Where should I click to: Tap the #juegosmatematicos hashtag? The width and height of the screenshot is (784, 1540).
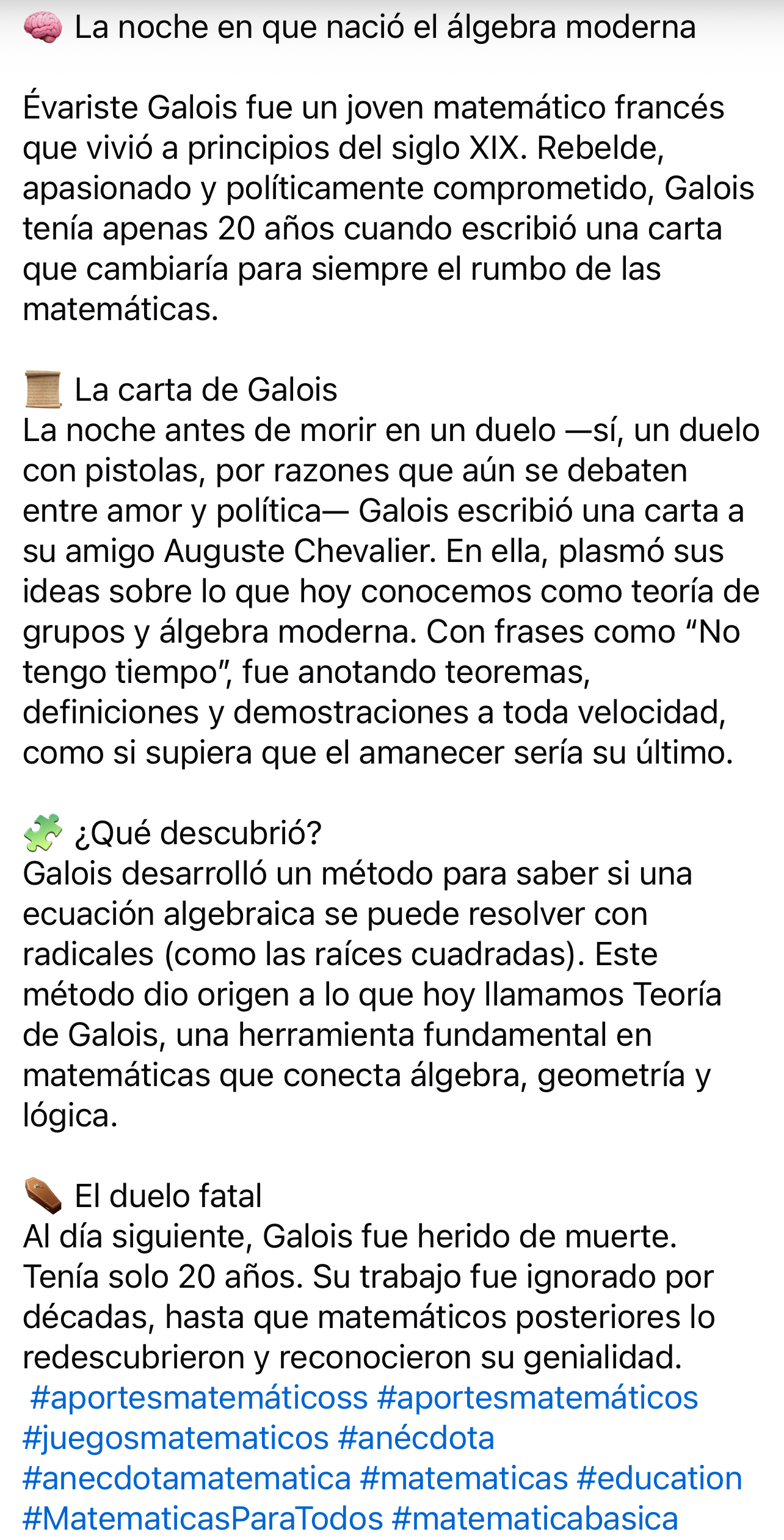[x=176, y=1439]
